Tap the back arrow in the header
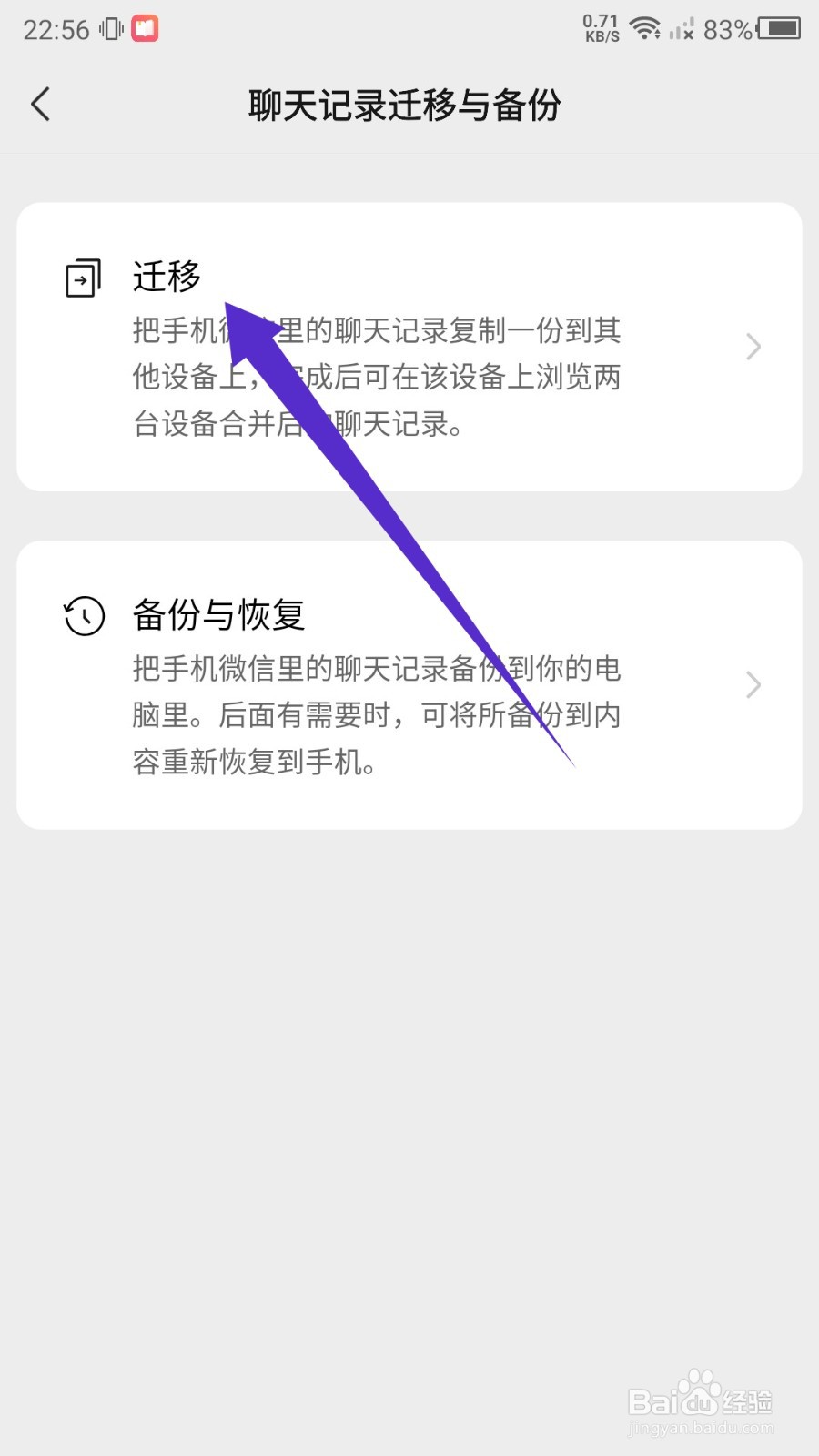This screenshot has height=1456, width=819. pos(40,105)
